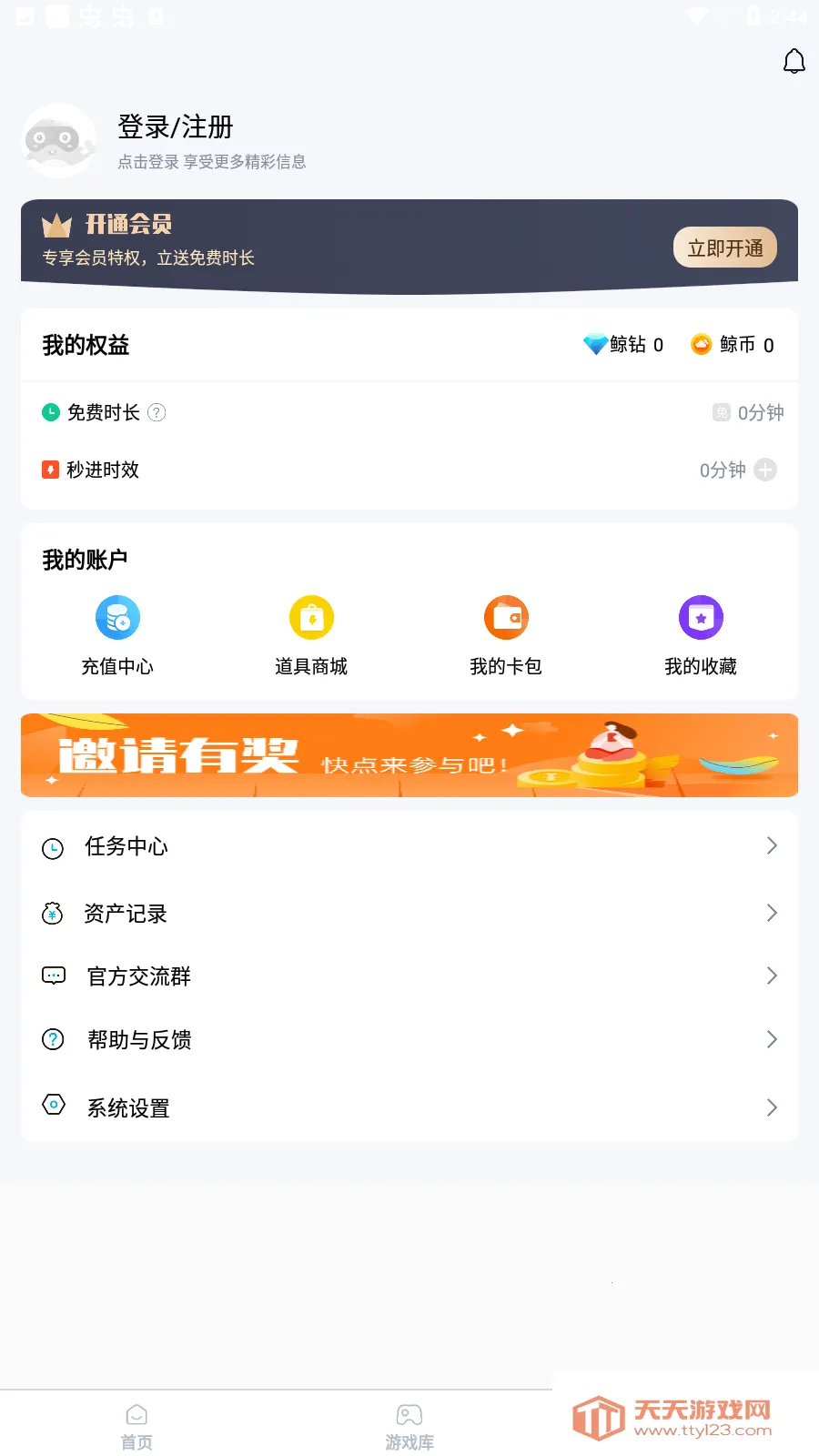
Task: Switch to the 游戏库 game library tab
Action: (409, 1424)
